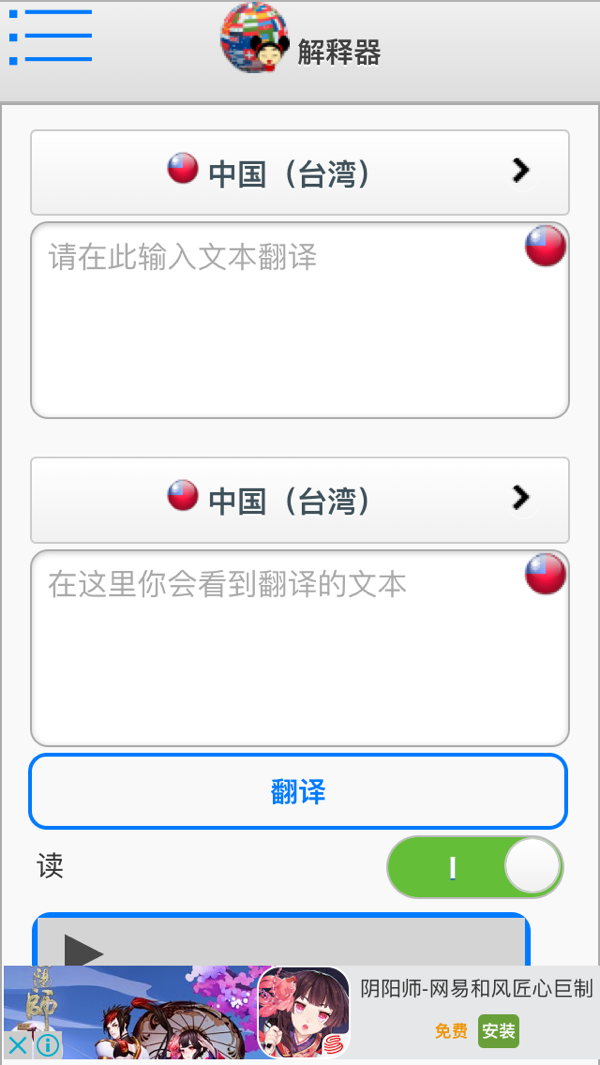
Task: Toggle the 读 read-aloud switch off
Action: tap(475, 867)
